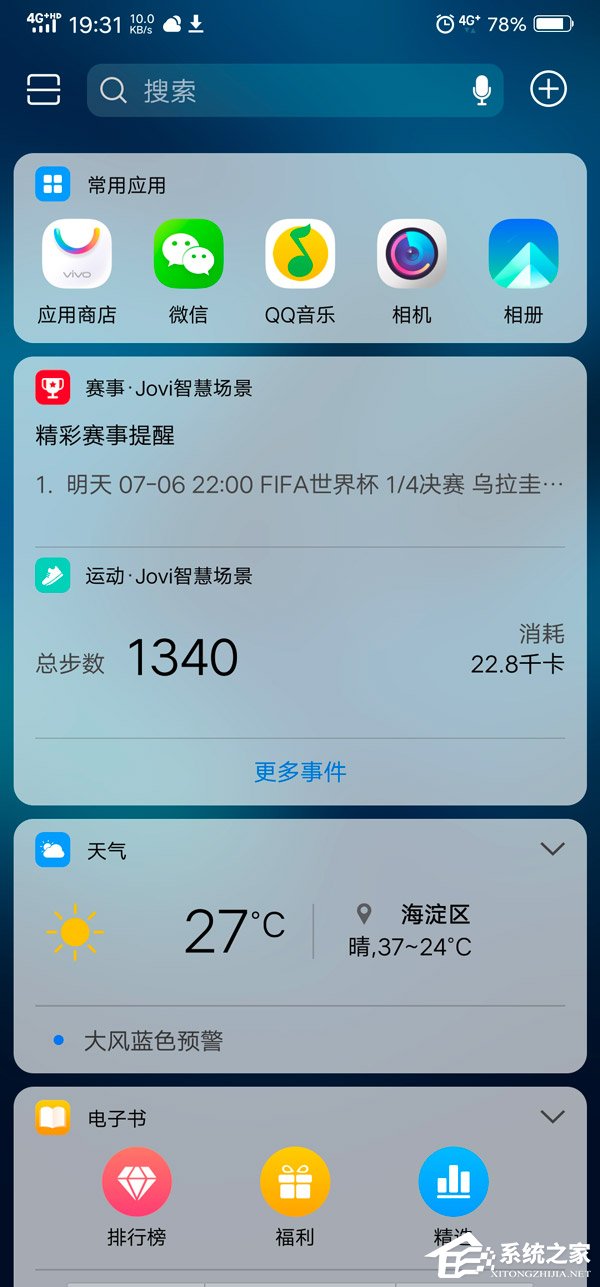Add a card with the plus button
Image resolution: width=600 pixels, height=1287 pixels.
coord(548,90)
